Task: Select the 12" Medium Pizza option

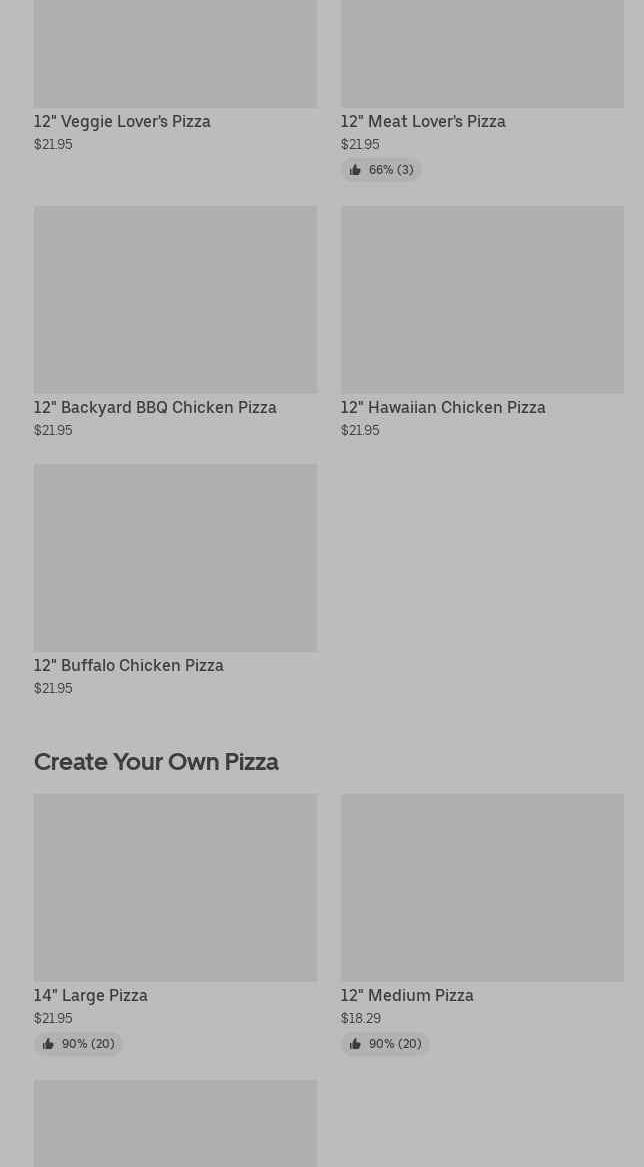Action: [x=482, y=924]
